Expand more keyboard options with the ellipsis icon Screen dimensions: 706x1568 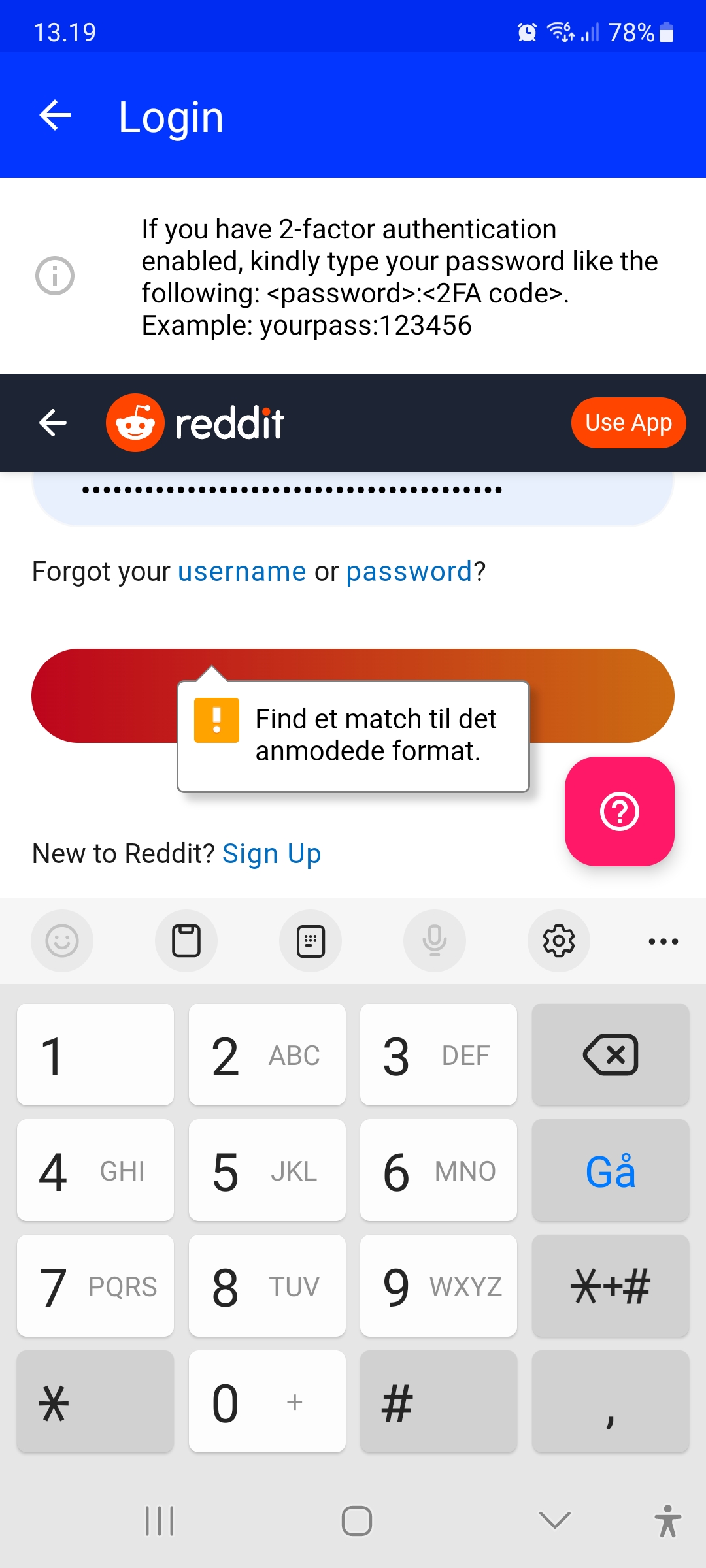[663, 941]
